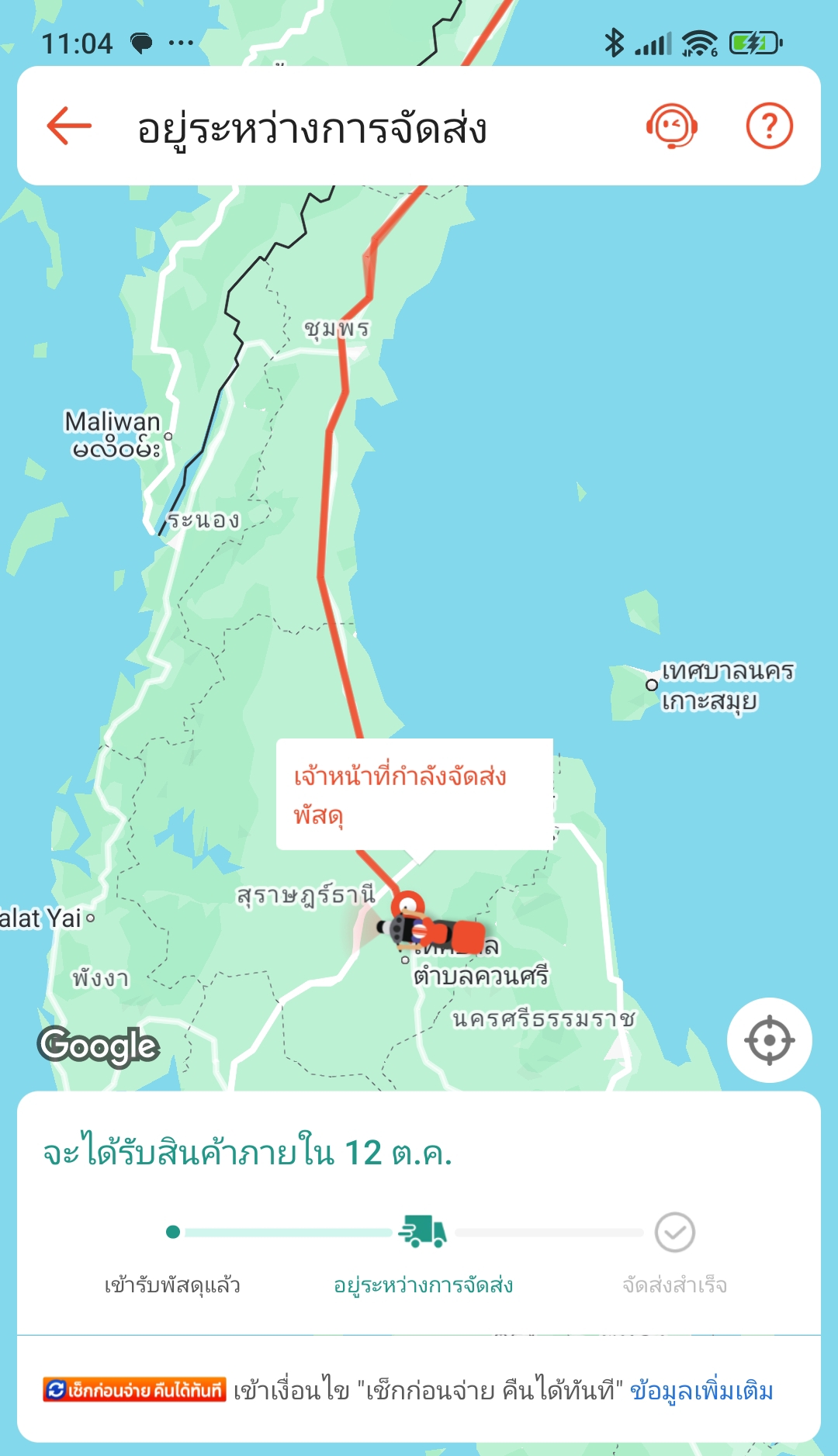Recenter the map on current location
The width and height of the screenshot is (838, 1456).
pos(769,1040)
